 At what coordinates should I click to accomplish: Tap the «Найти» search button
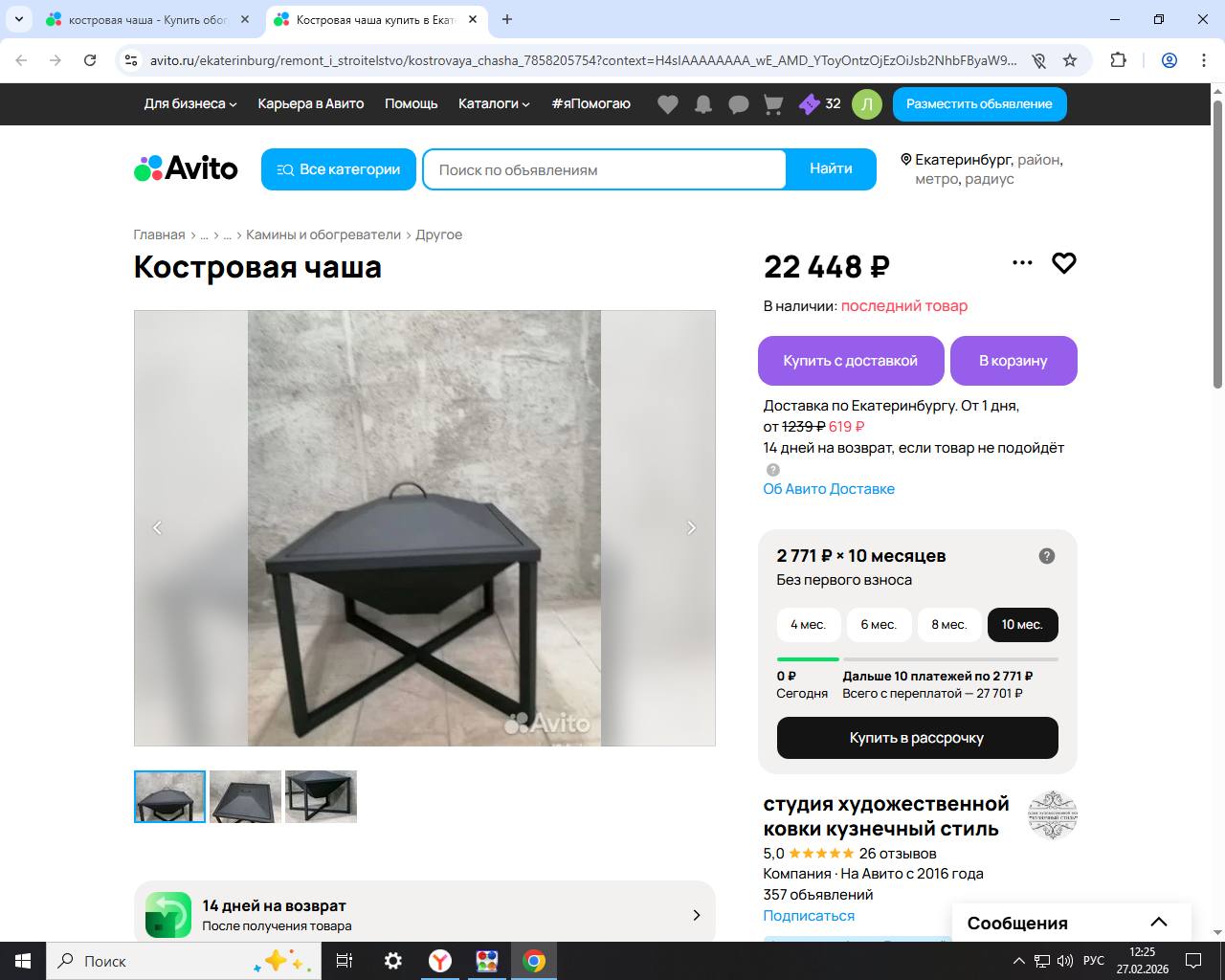[831, 169]
